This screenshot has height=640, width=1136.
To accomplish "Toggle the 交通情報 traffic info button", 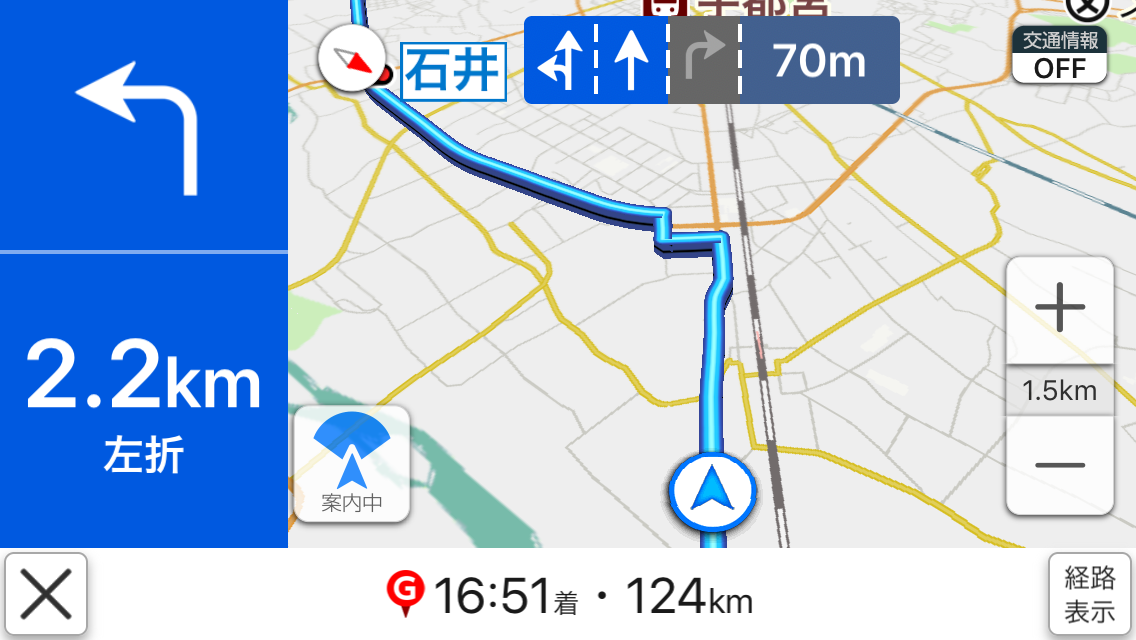I will point(1059,56).
